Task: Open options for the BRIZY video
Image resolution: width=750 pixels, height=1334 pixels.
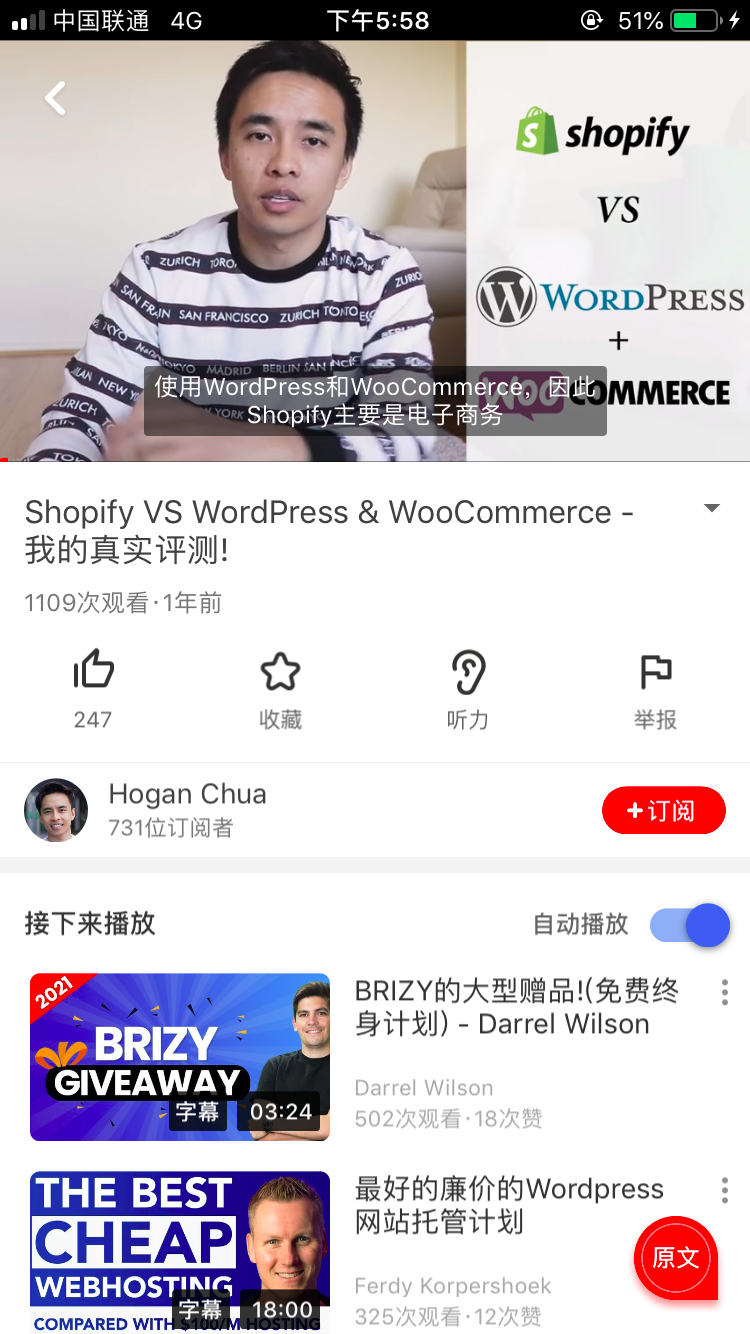Action: click(x=724, y=992)
